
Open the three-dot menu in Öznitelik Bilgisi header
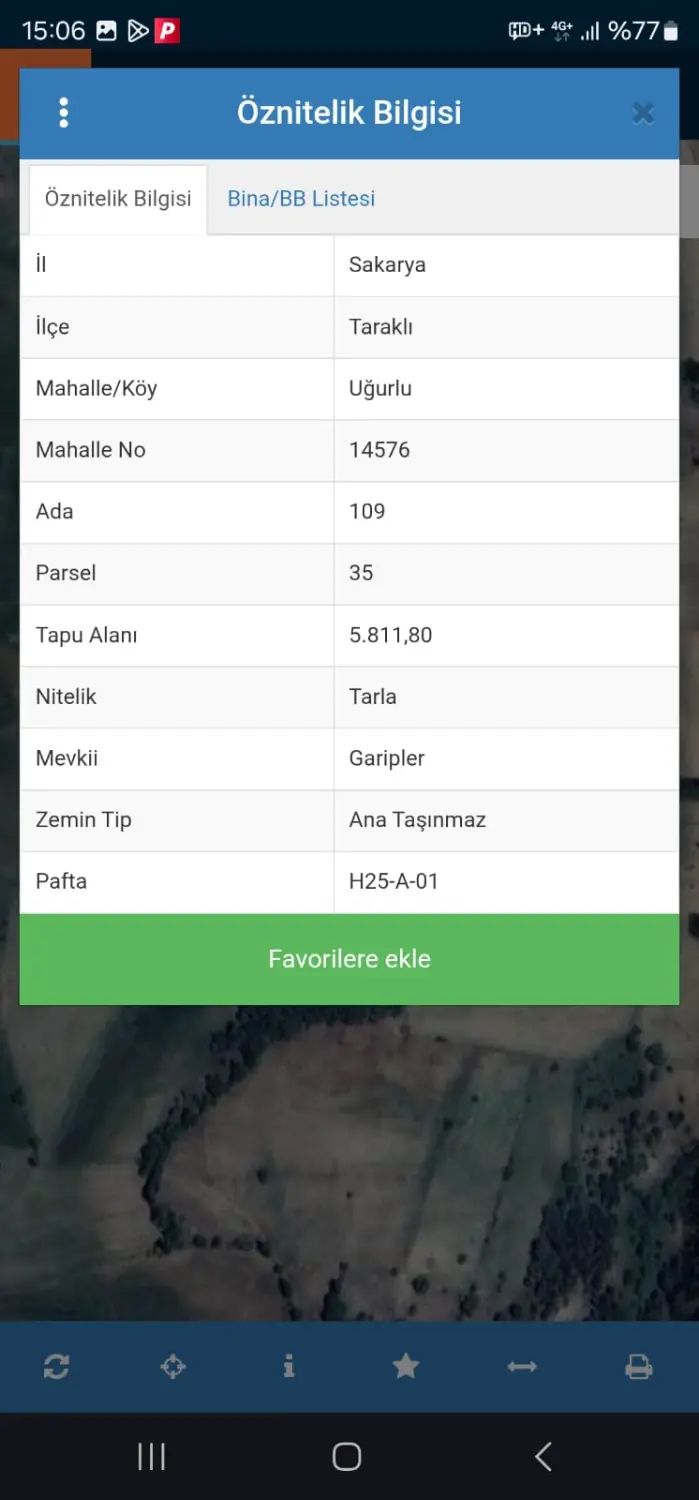click(64, 113)
